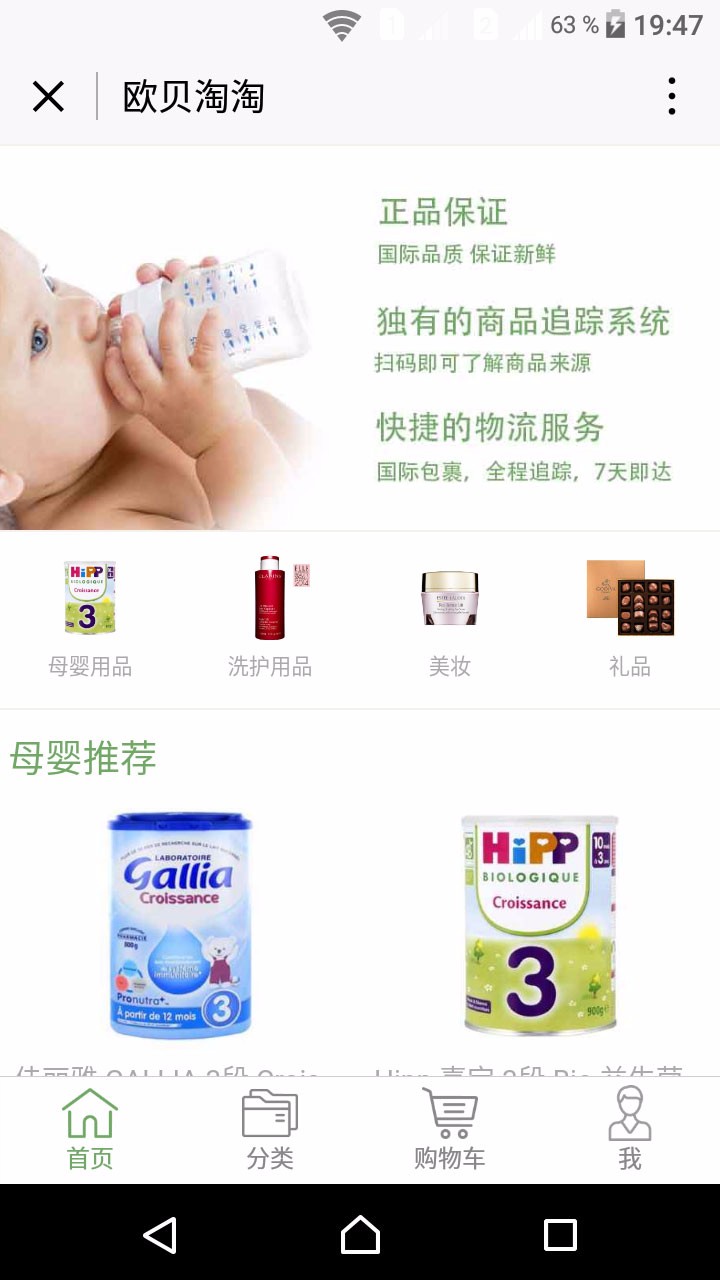The width and height of the screenshot is (720, 1280).
Task: Tap the system home button
Action: tap(360, 1235)
